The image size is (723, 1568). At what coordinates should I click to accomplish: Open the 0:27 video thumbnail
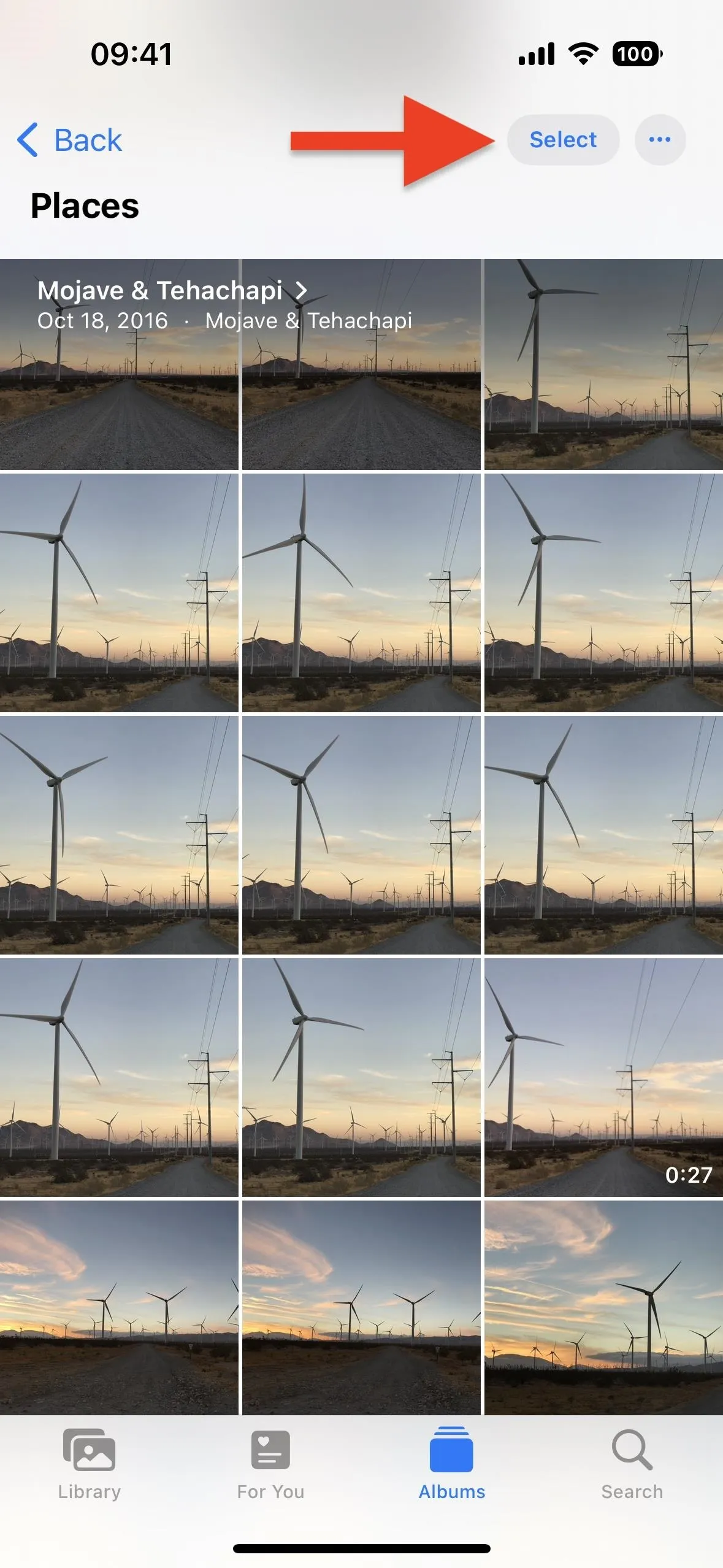603,1077
